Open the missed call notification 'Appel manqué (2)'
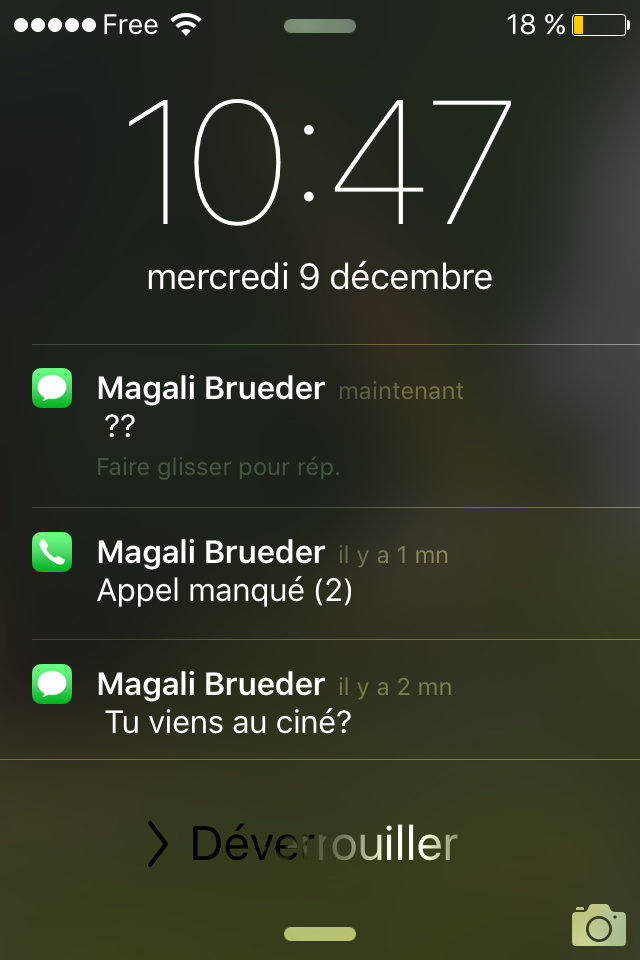This screenshot has width=640, height=960. click(320, 572)
